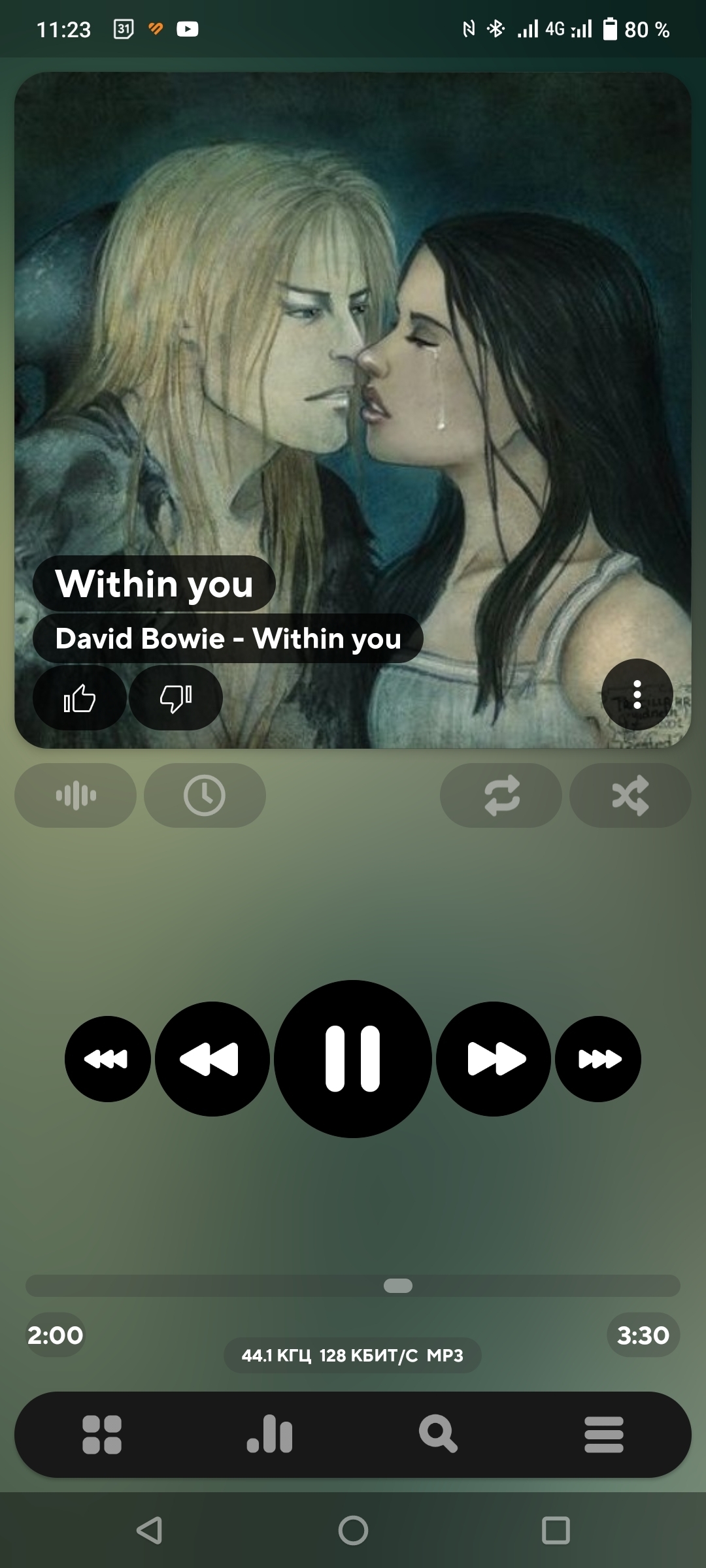Go to the previous track
This screenshot has width=706, height=1568.
[x=212, y=1058]
